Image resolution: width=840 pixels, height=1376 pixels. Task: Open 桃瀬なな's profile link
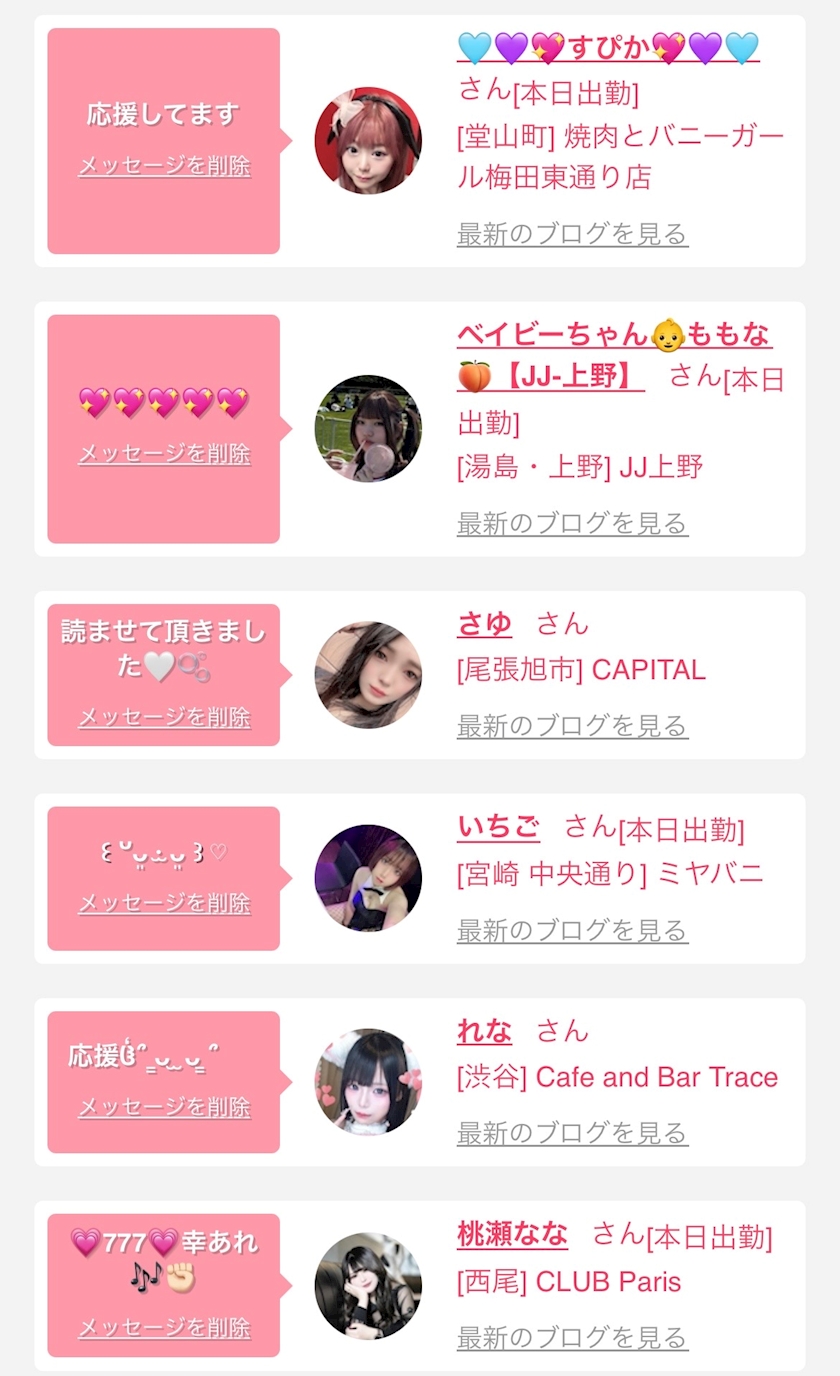coord(512,1235)
